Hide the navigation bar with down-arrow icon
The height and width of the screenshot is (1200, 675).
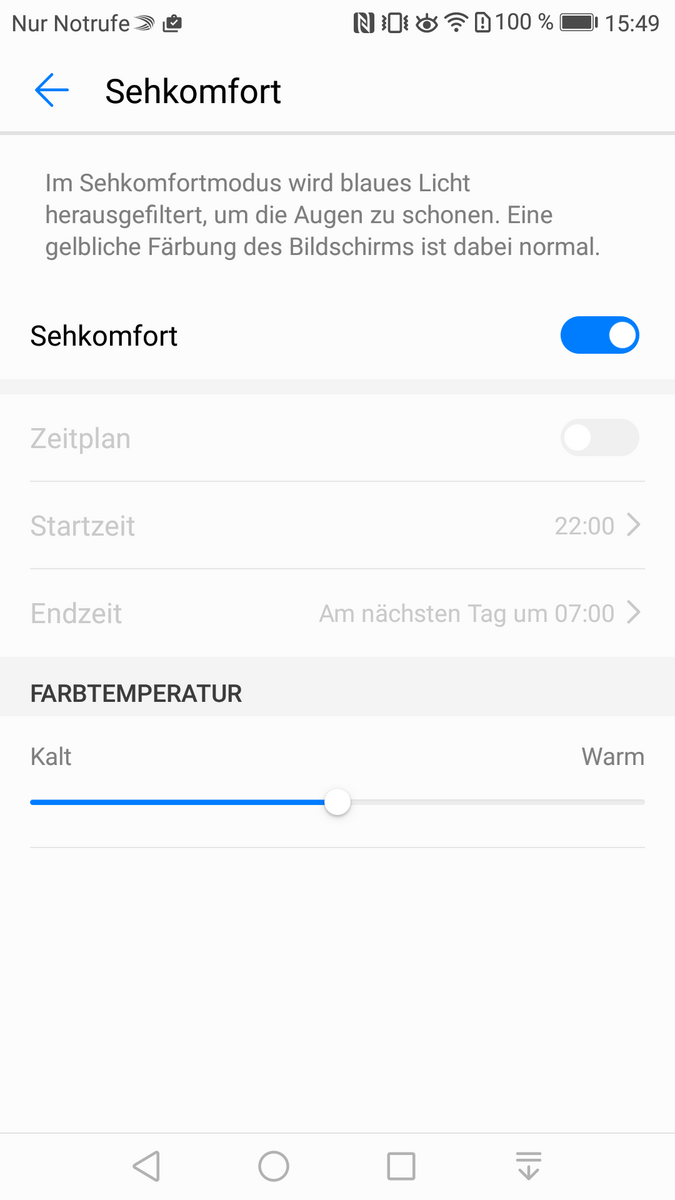click(528, 1166)
